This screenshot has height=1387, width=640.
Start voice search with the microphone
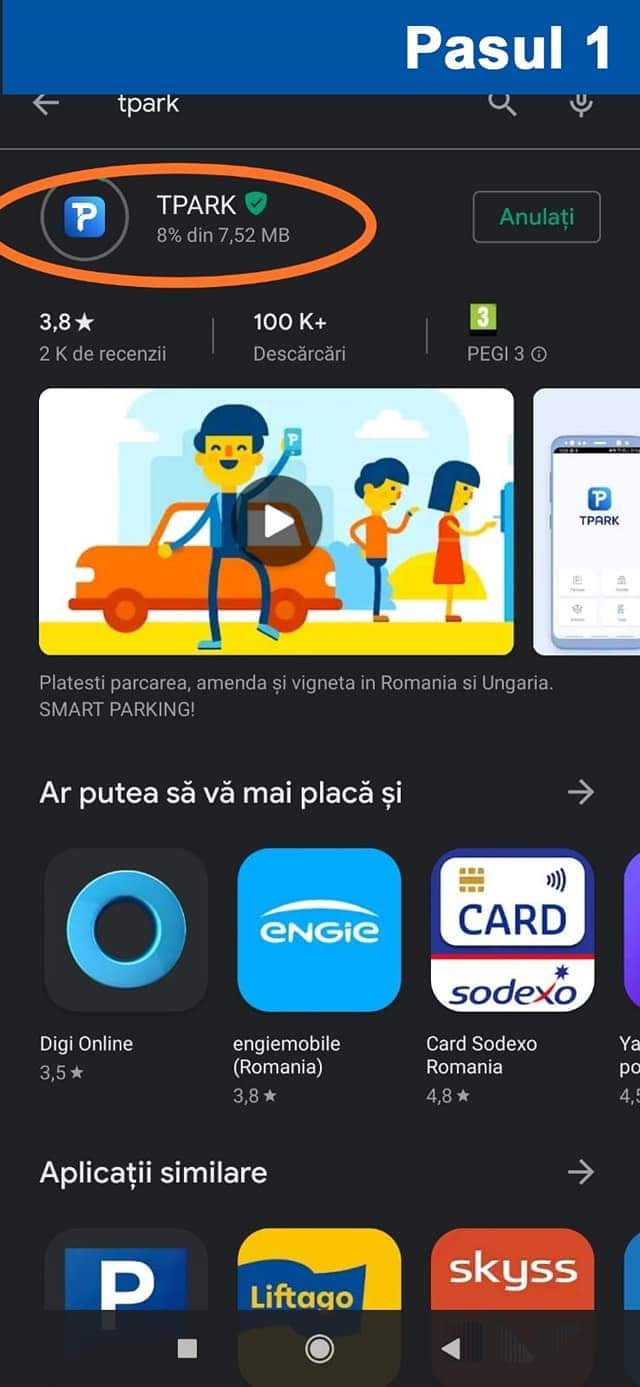(581, 104)
